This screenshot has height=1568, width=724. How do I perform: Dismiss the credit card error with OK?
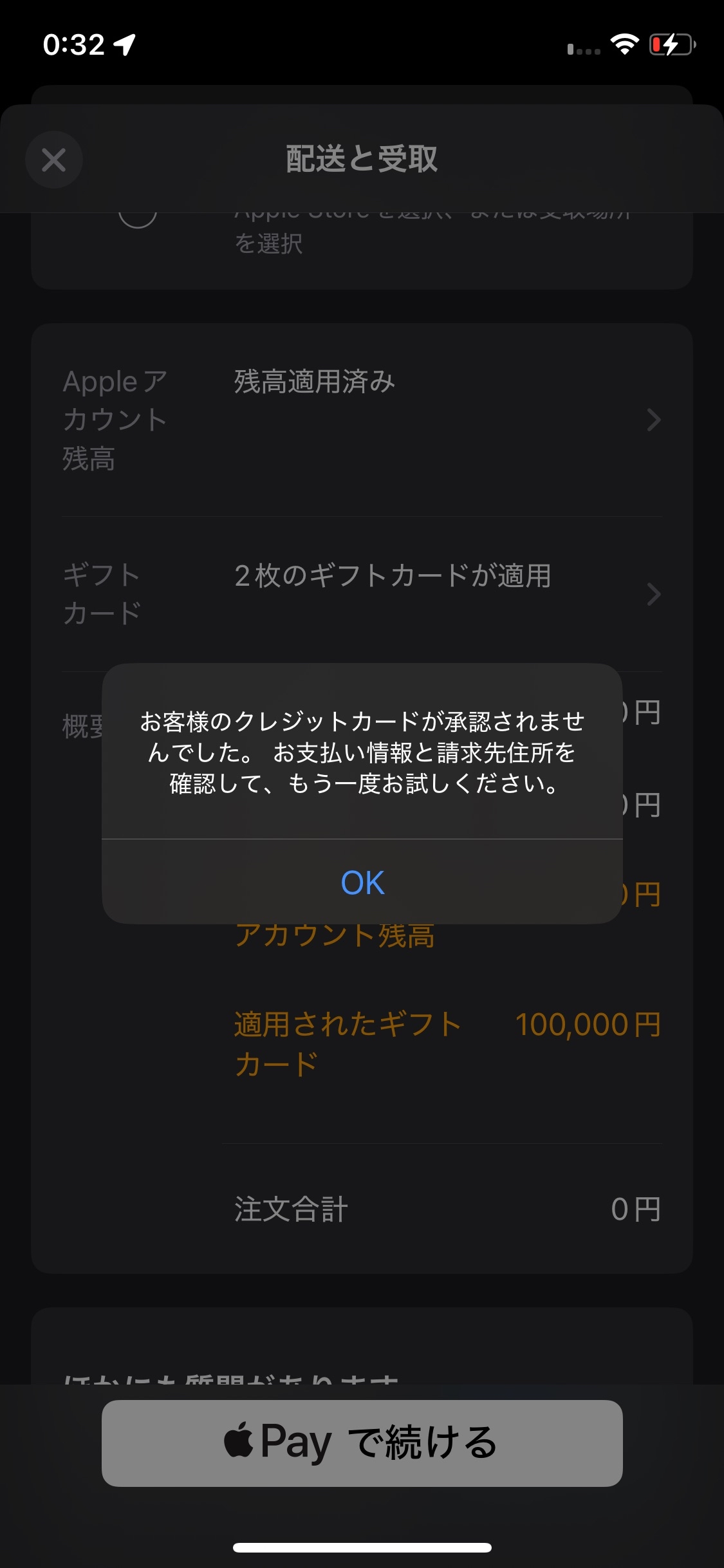click(362, 882)
